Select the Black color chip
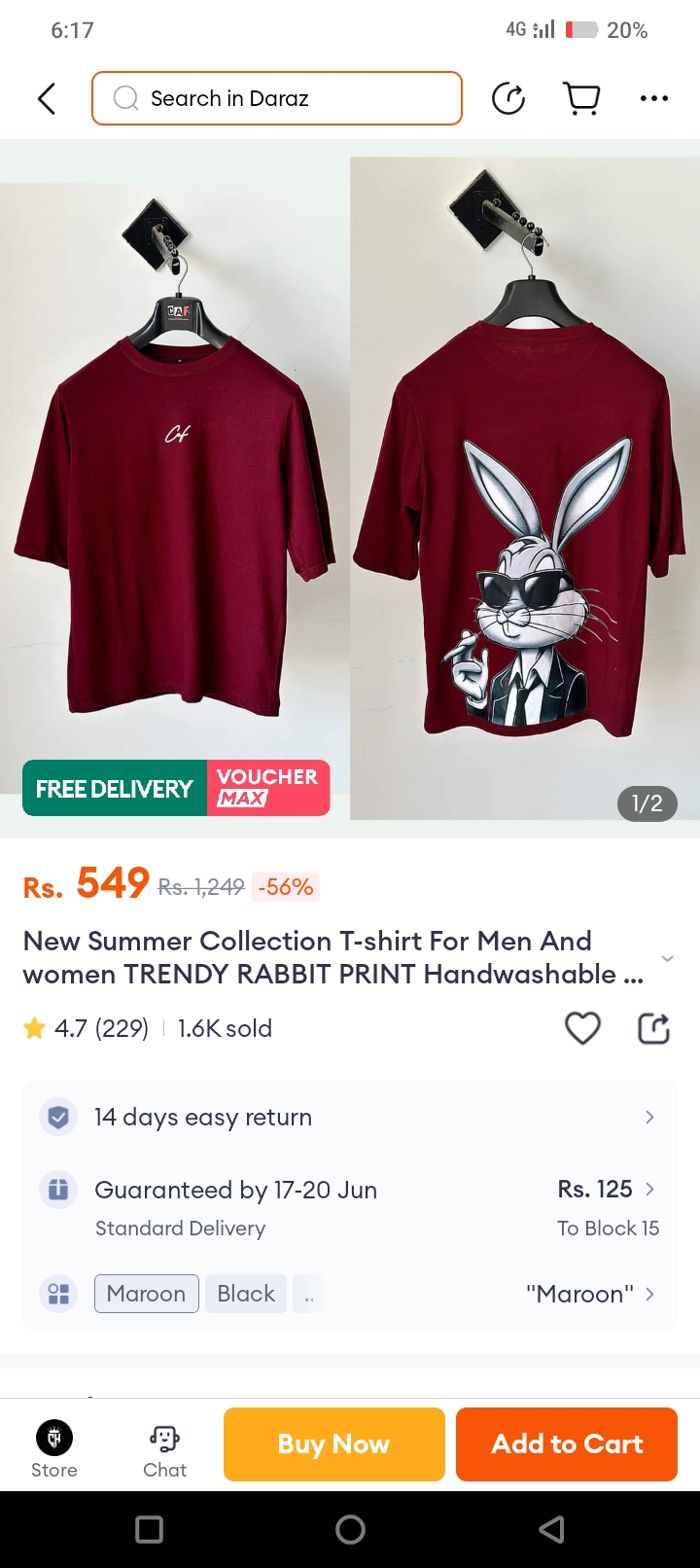700x1568 pixels. click(x=246, y=1294)
